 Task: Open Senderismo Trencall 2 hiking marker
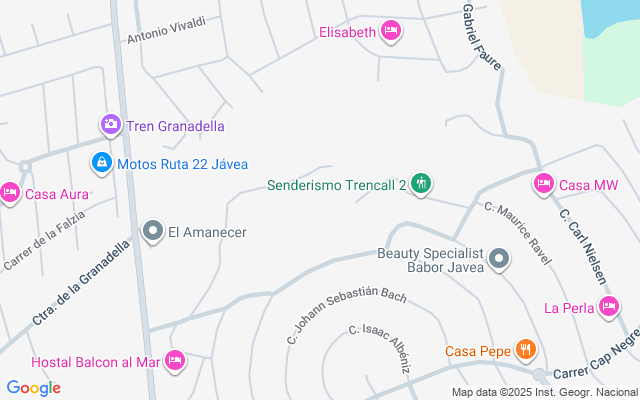click(x=421, y=183)
